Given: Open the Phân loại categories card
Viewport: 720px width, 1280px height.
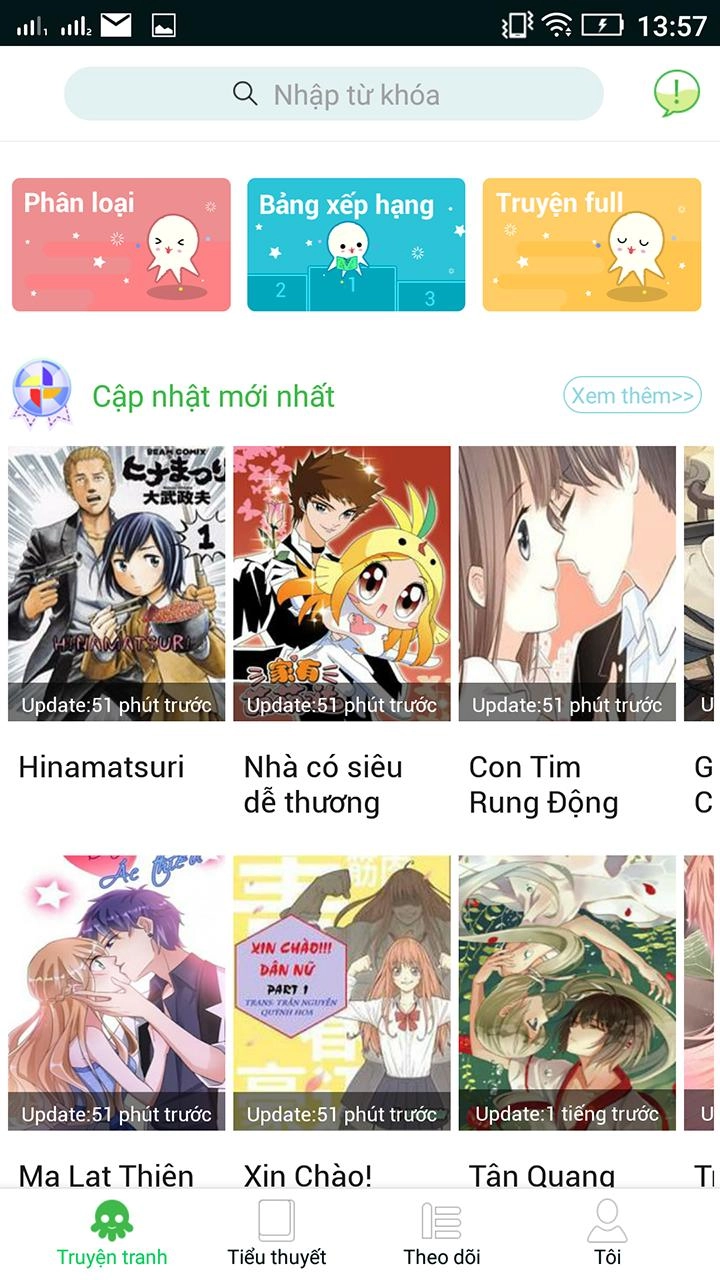Looking at the screenshot, I should tap(120, 244).
